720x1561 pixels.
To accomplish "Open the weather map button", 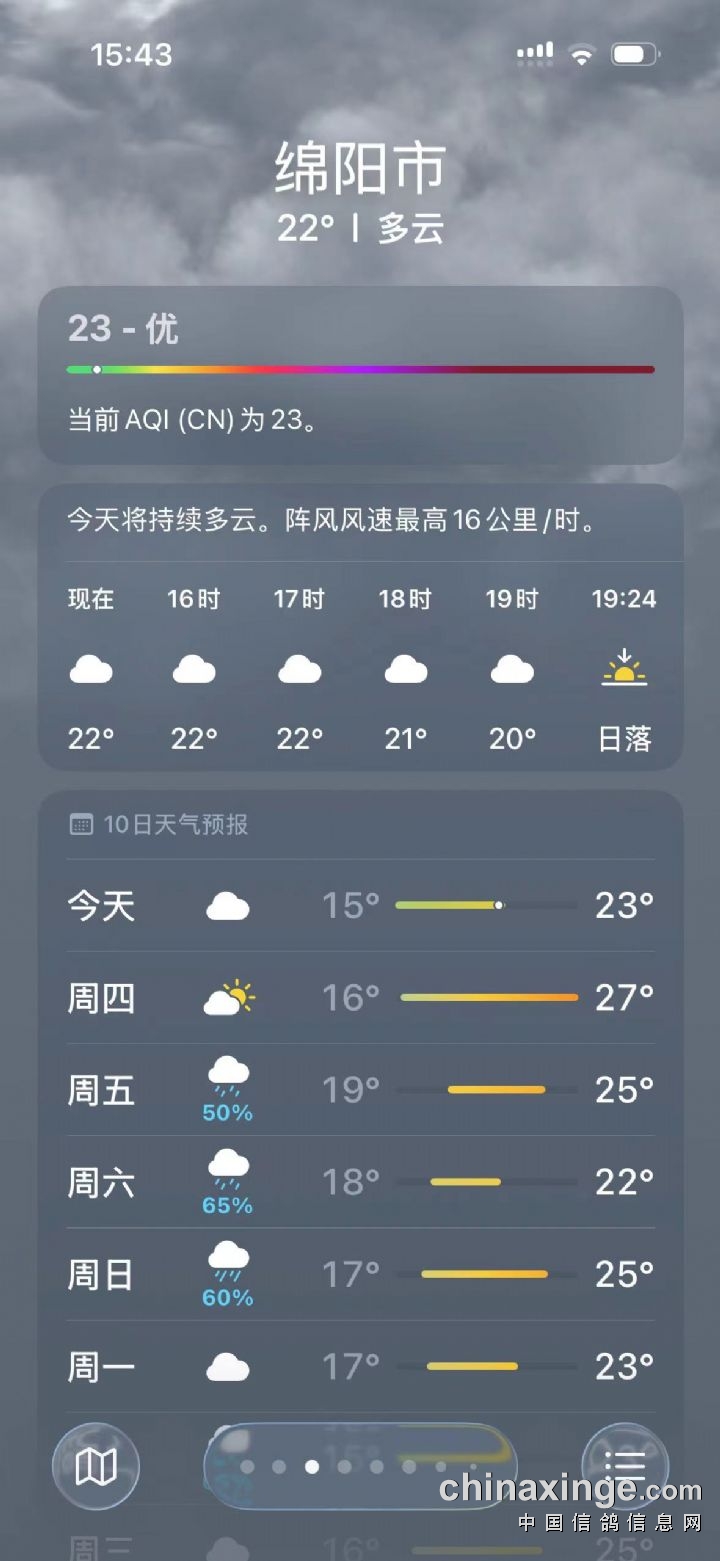I will (x=96, y=1467).
